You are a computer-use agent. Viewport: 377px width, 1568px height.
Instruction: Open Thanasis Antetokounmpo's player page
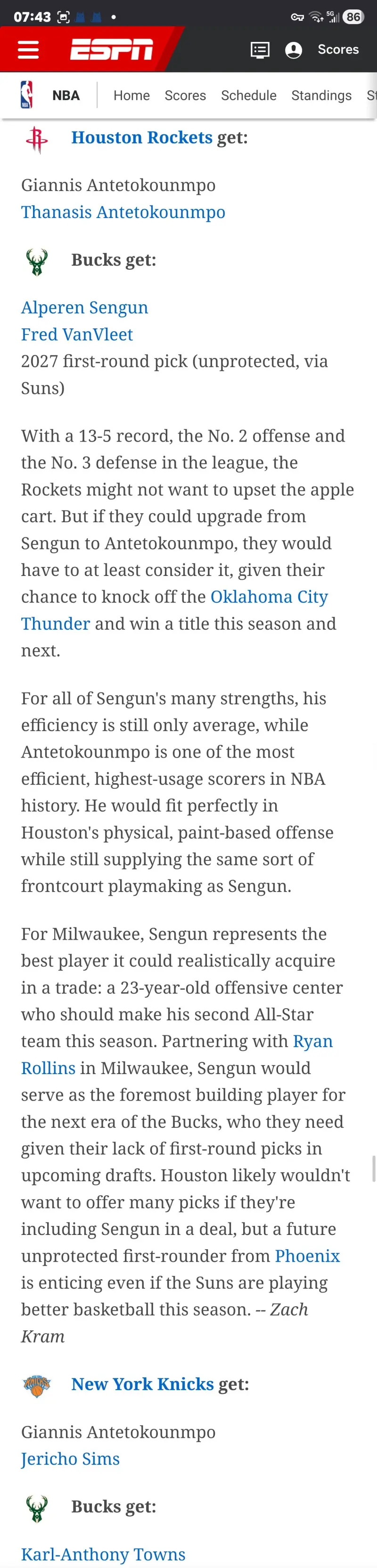tap(123, 212)
